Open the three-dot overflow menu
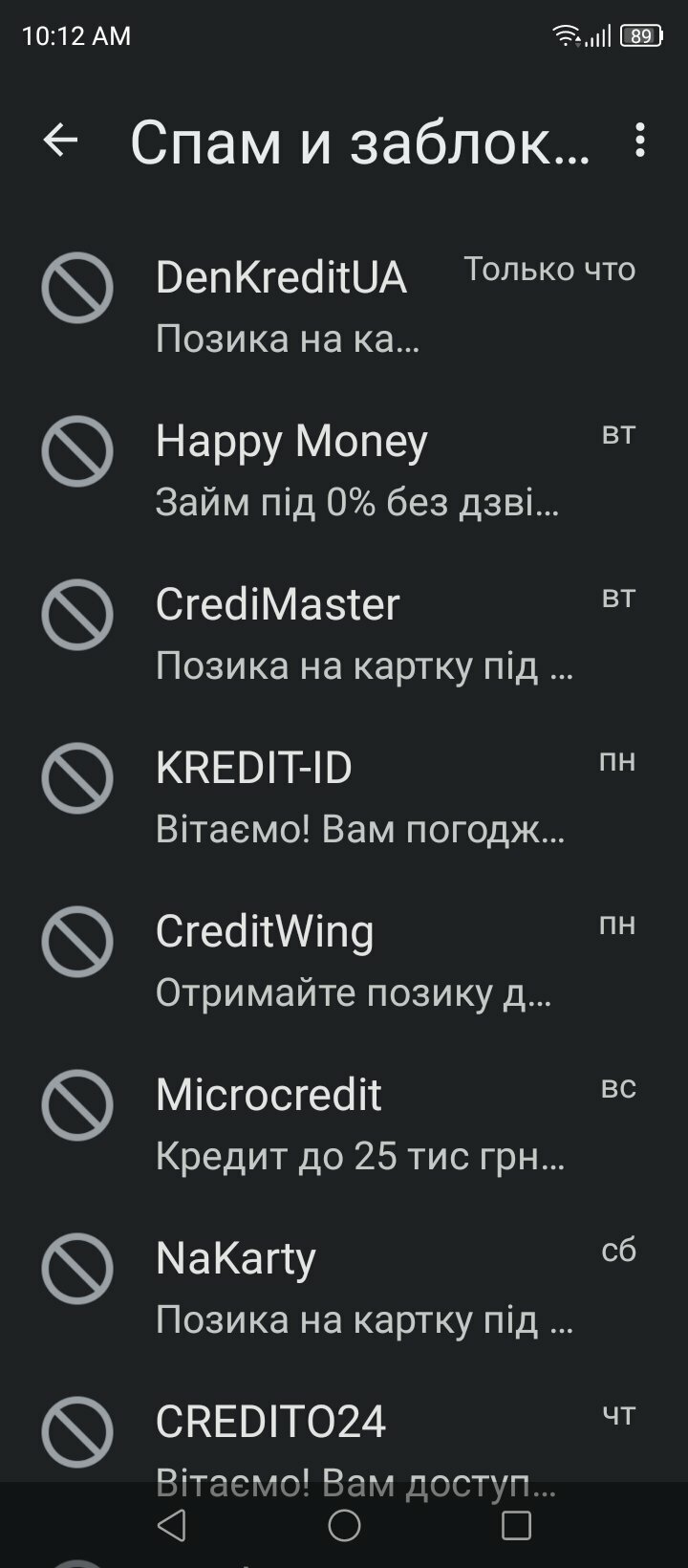 (639, 141)
